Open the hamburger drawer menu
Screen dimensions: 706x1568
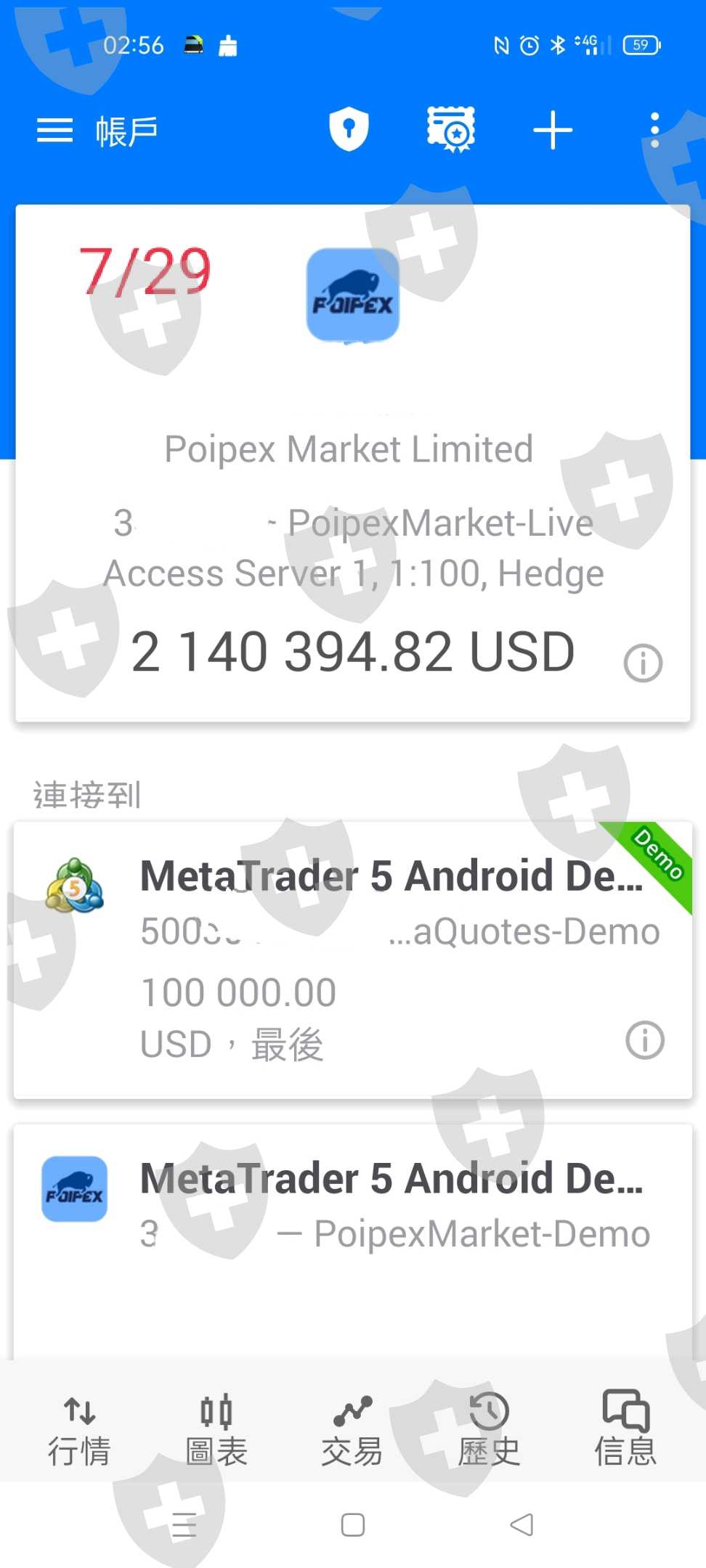(x=54, y=131)
